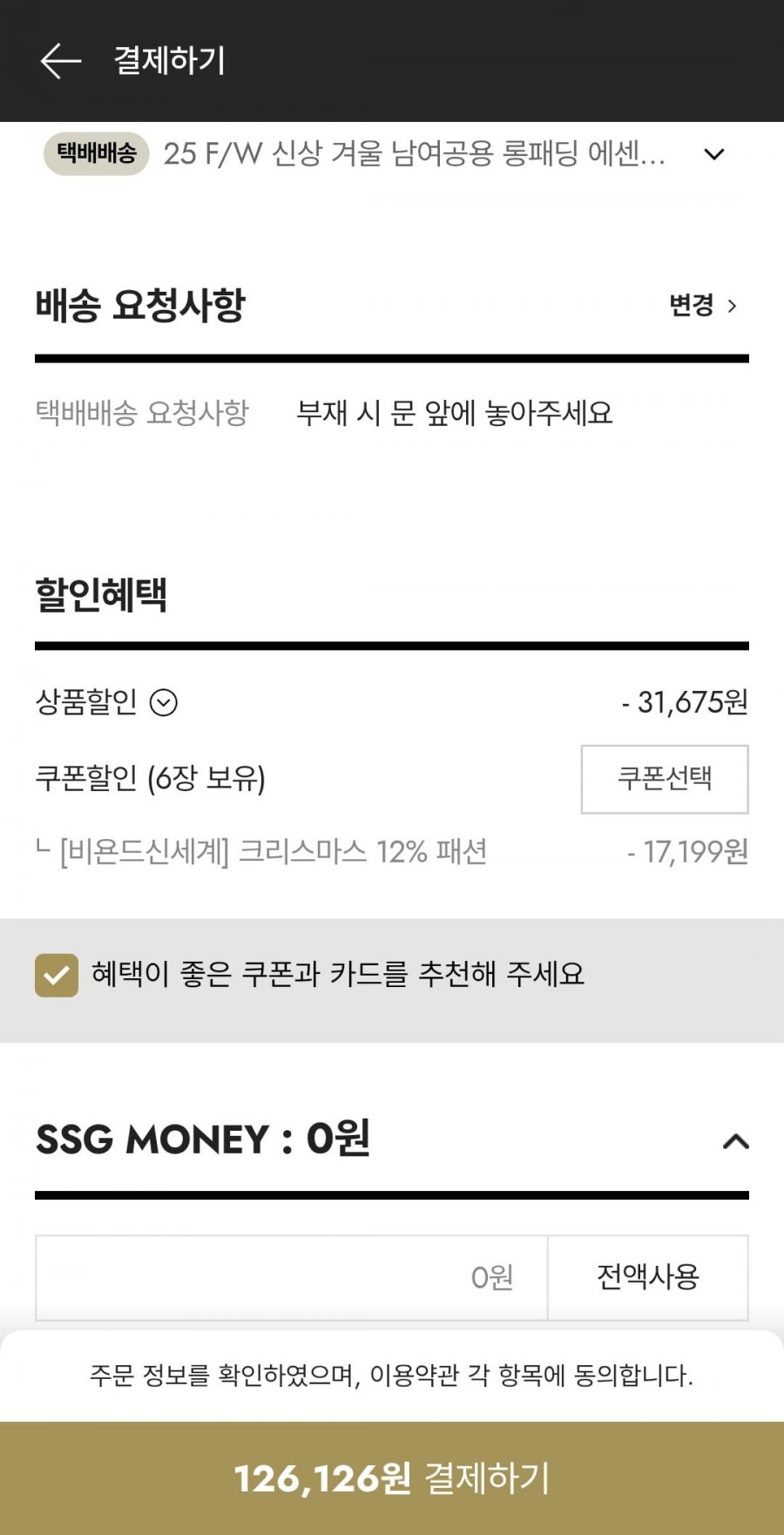This screenshot has height=1535, width=784.
Task: Uncheck the coupon and card recommendation checkbox
Action: pyautogui.click(x=57, y=975)
